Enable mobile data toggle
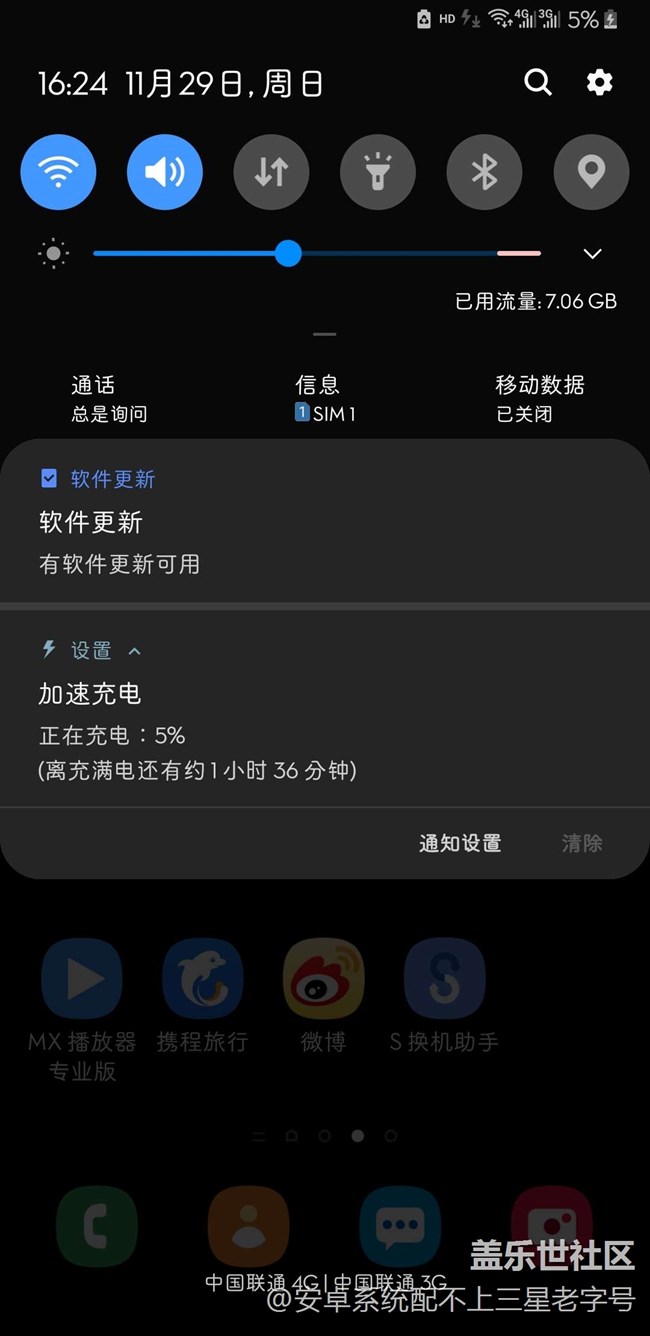Viewport: 650px width, 1336px height. coord(271,172)
